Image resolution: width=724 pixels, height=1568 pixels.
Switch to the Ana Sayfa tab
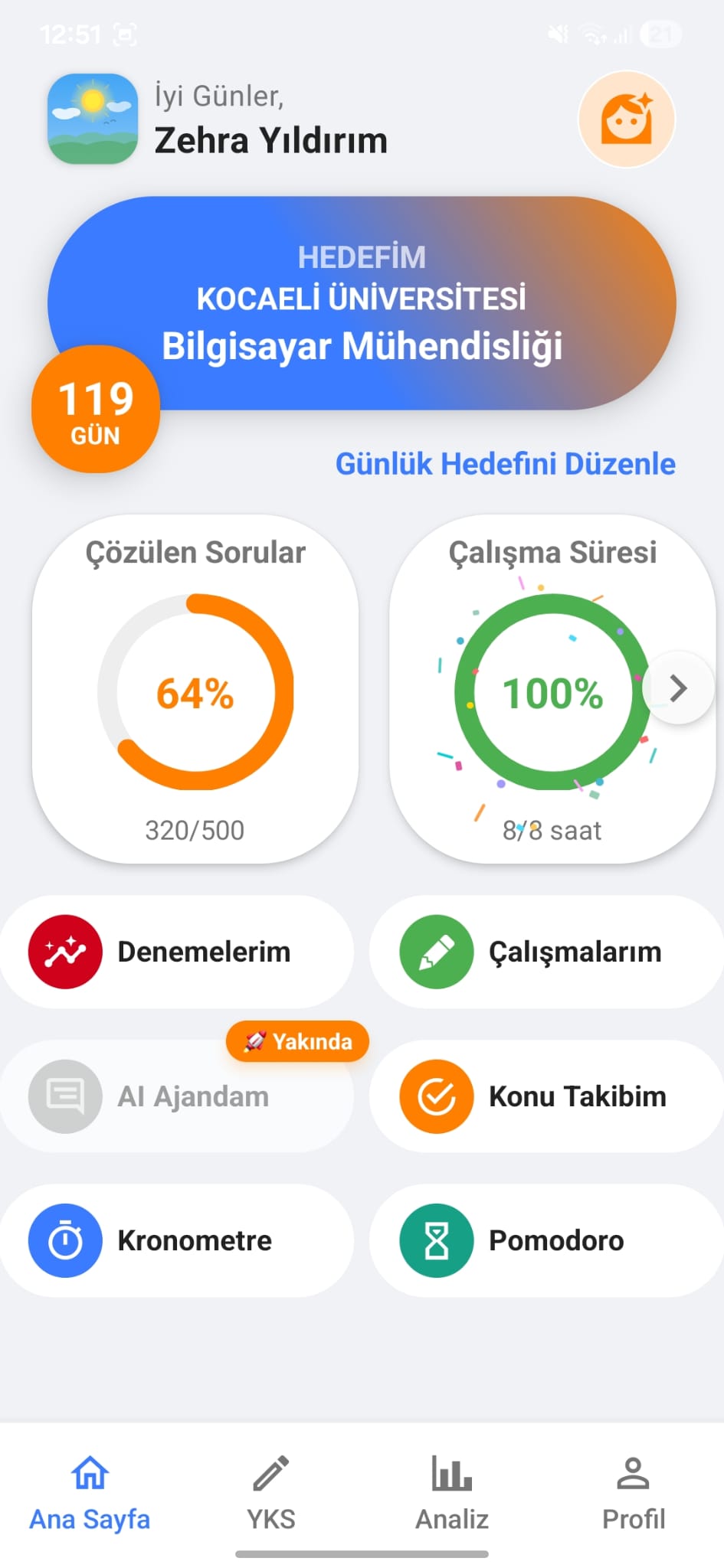pos(90,1493)
